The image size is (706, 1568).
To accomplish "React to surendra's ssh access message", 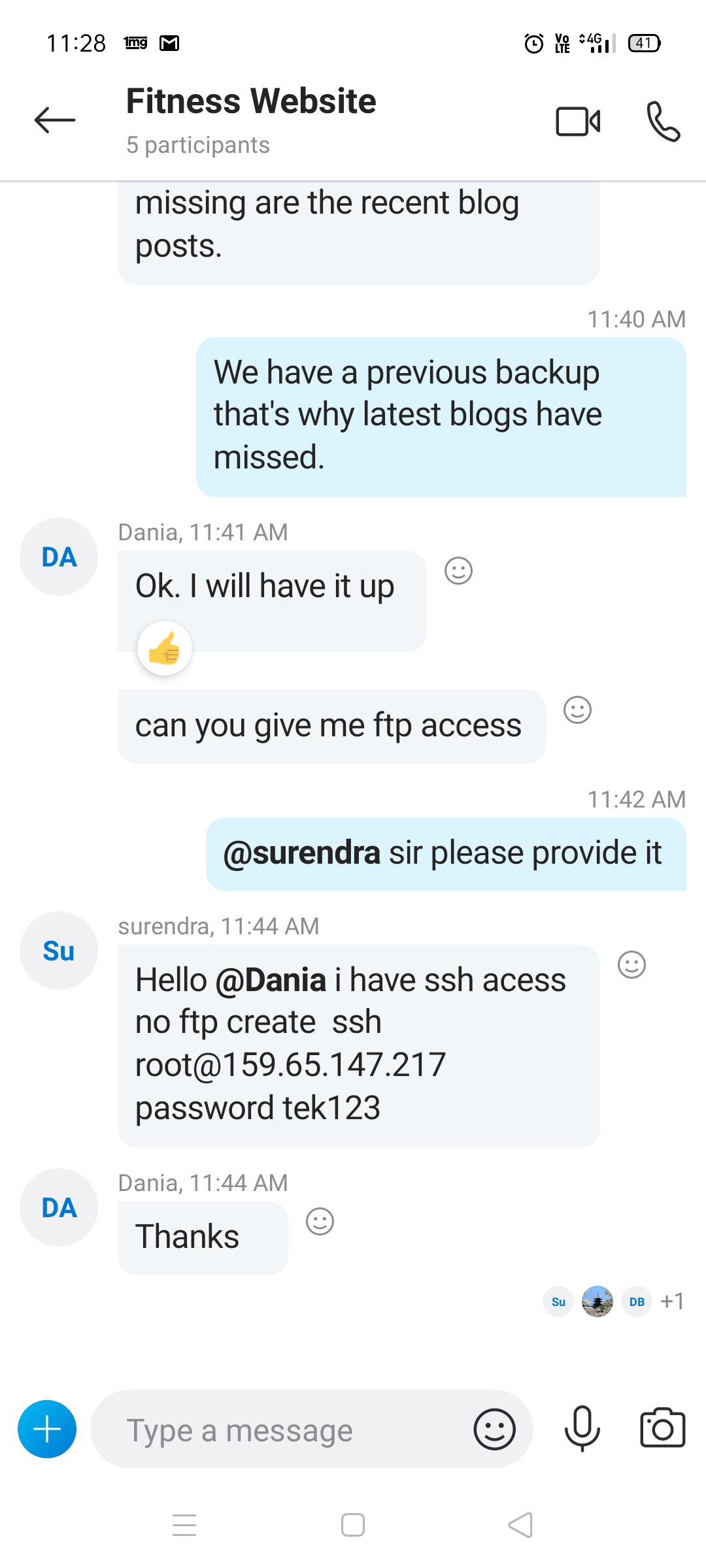I will coord(631,964).
